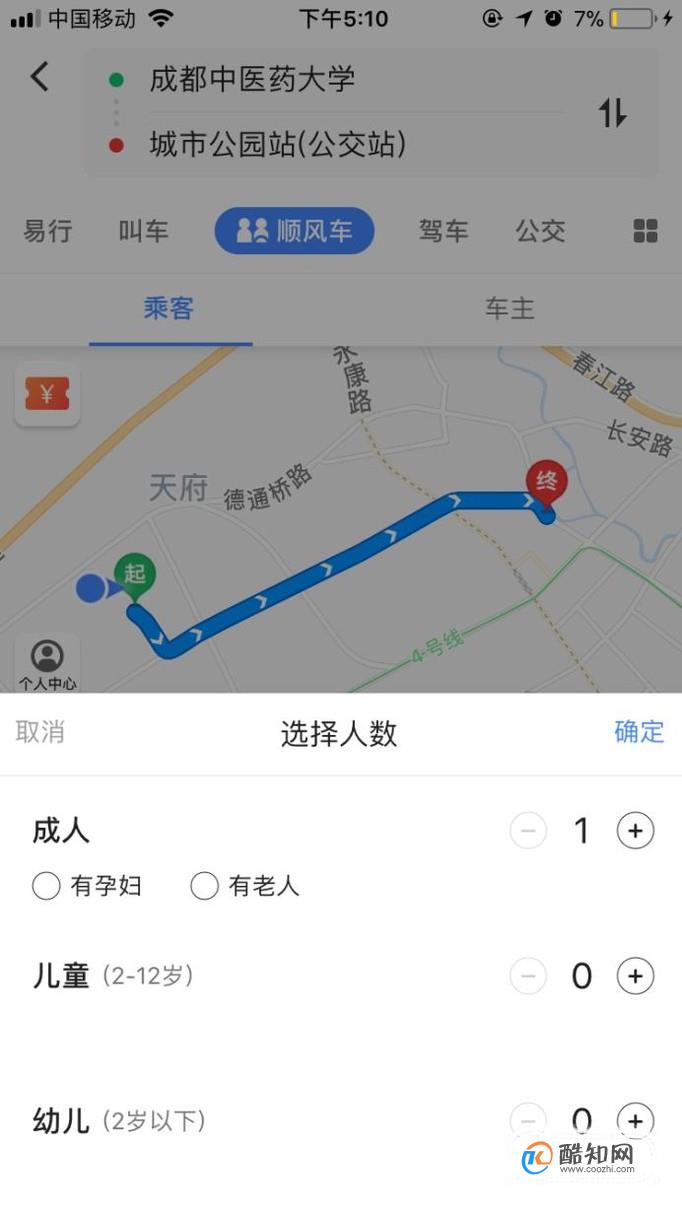Open the 车主 tab
The width and height of the screenshot is (682, 1212).
pyautogui.click(x=510, y=309)
